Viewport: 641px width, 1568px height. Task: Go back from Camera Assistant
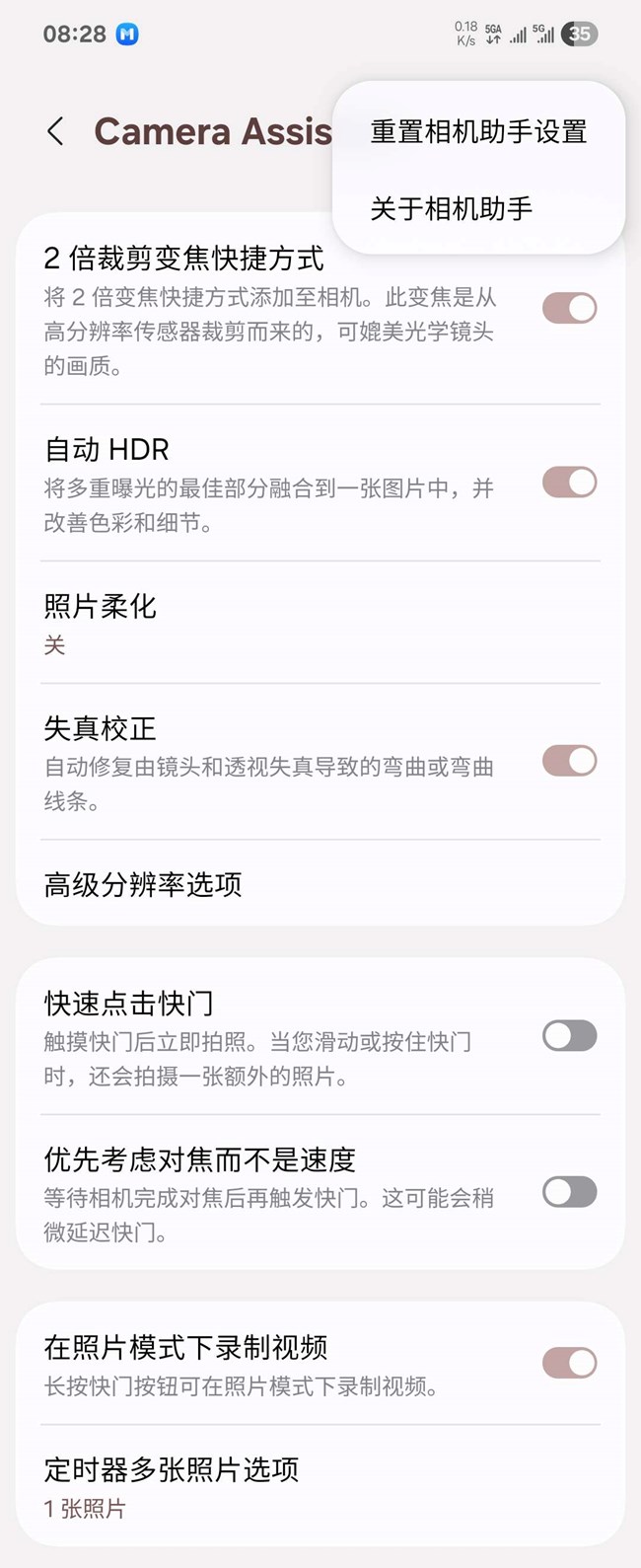pos(56,131)
